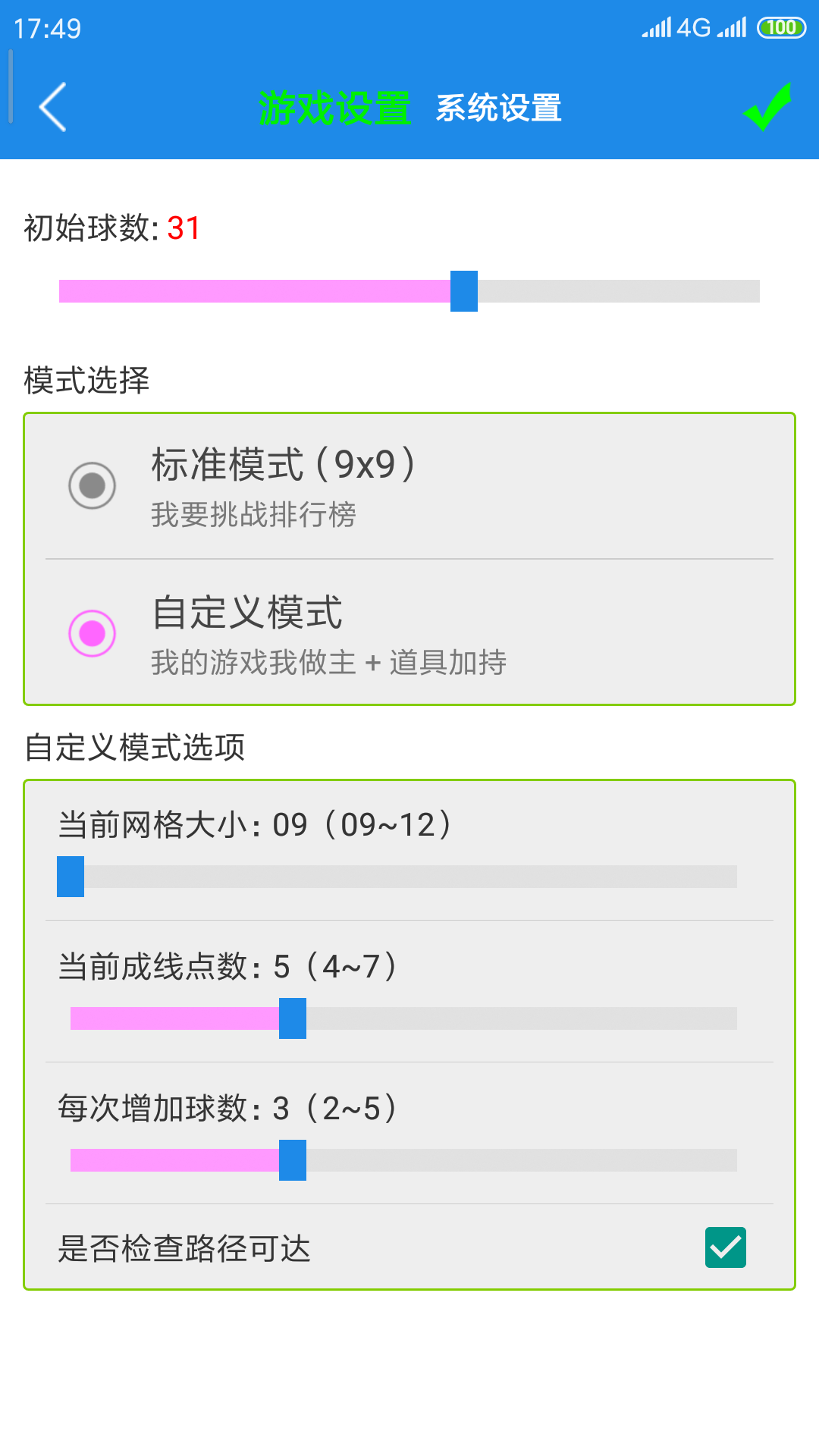Select 自定义模式 radio button

(x=93, y=632)
